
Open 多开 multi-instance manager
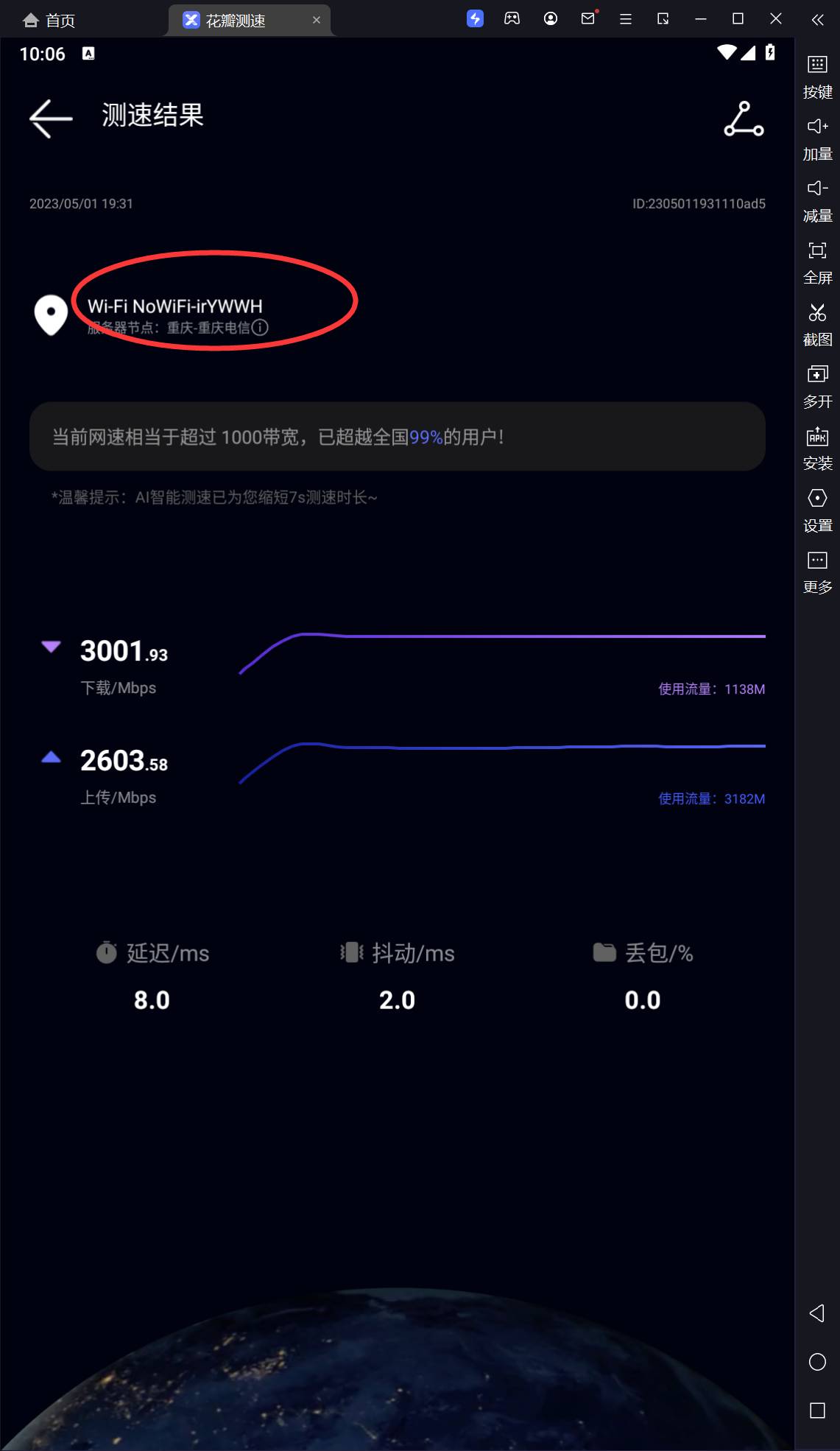[817, 384]
